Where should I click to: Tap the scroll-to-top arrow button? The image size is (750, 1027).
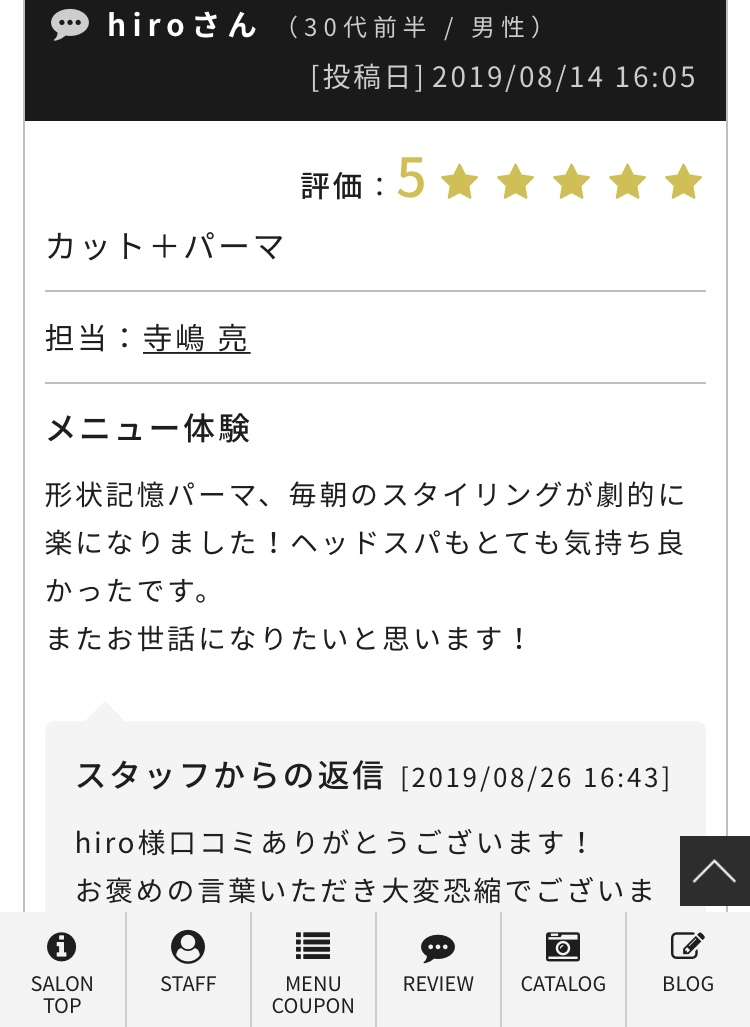714,871
